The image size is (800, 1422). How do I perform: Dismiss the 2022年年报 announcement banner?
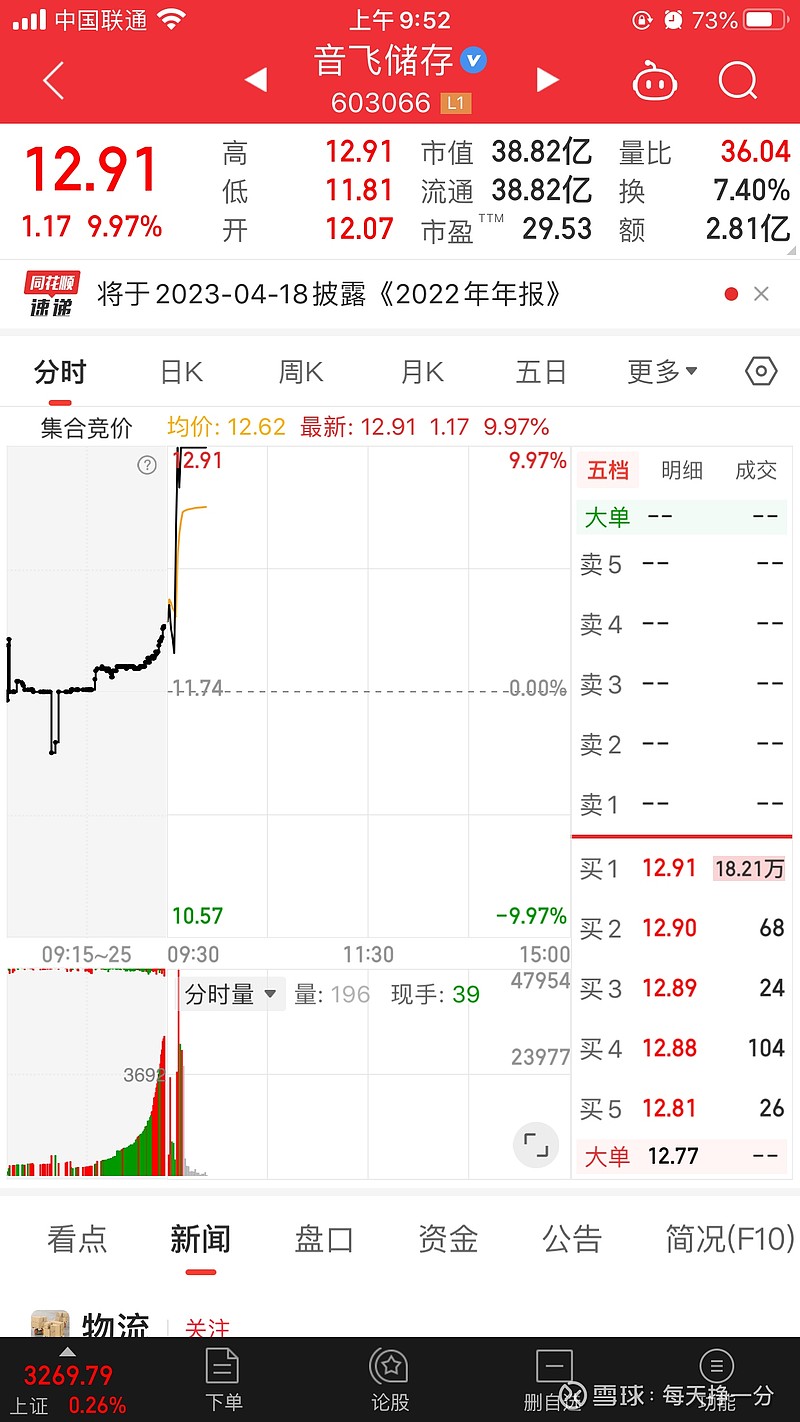pyautogui.click(x=761, y=294)
